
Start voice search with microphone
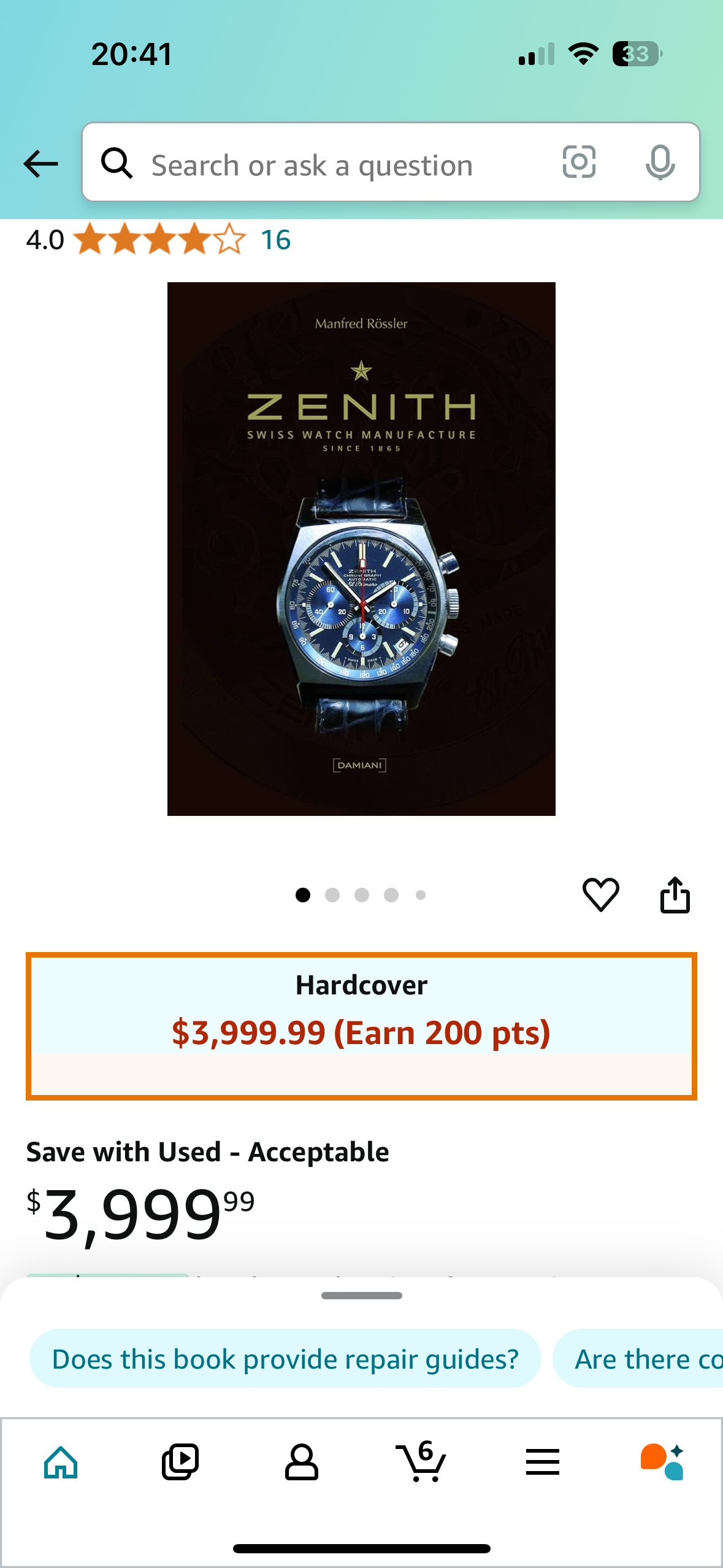(x=660, y=163)
